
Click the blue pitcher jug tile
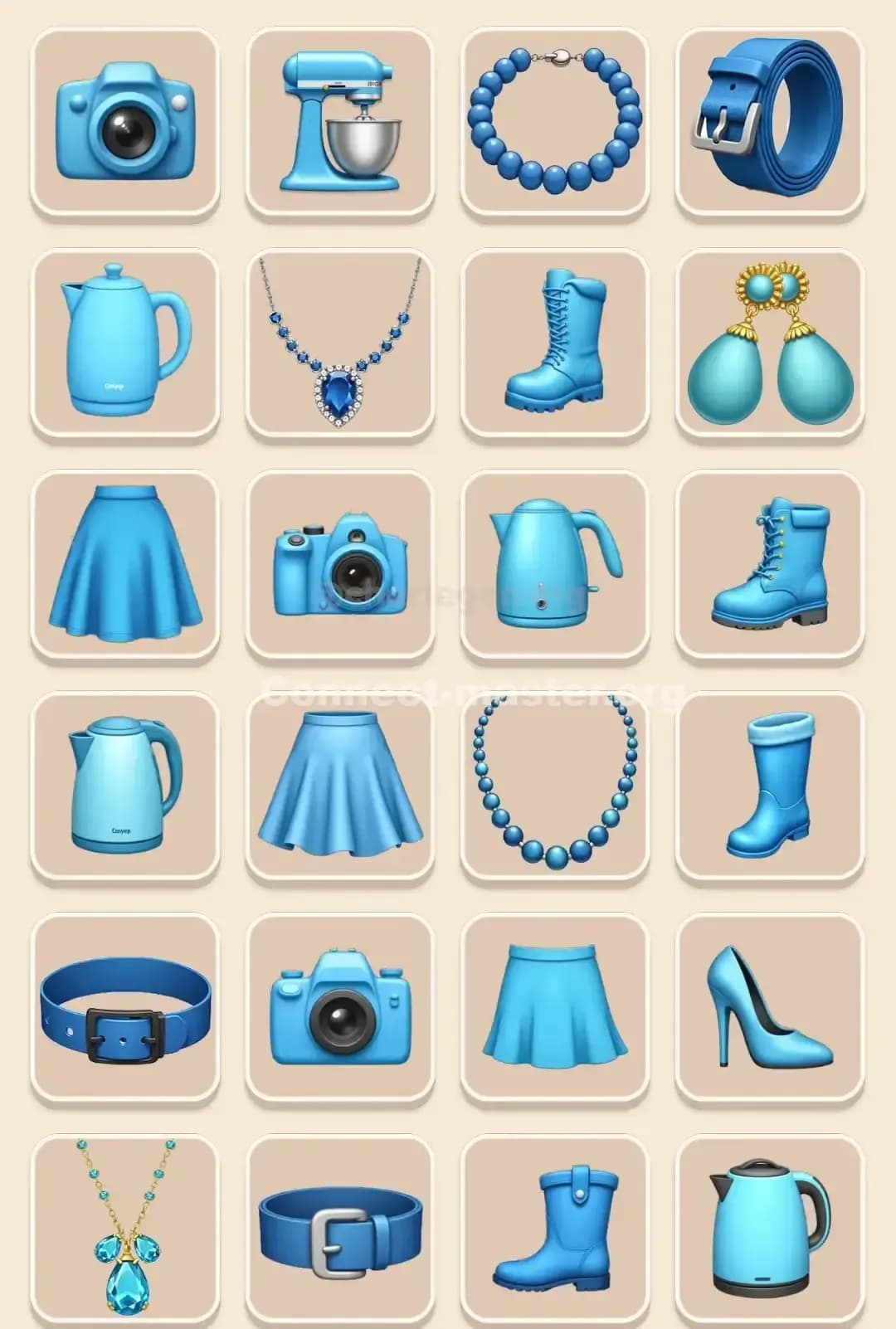(x=124, y=340)
